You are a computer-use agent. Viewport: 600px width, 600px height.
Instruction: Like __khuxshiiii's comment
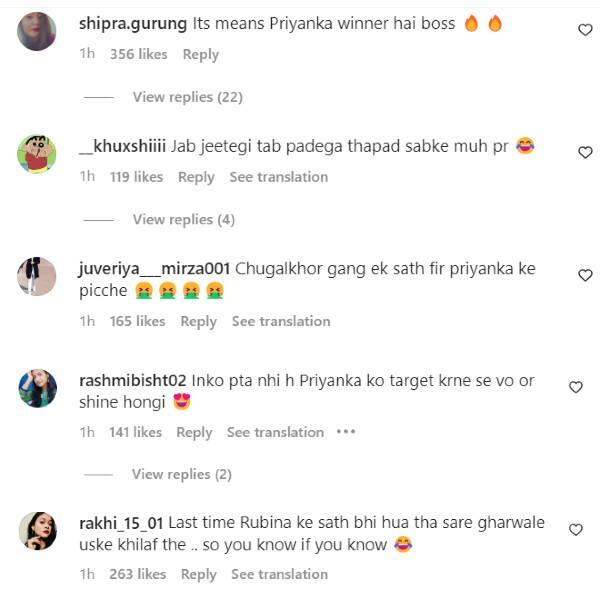tap(586, 152)
